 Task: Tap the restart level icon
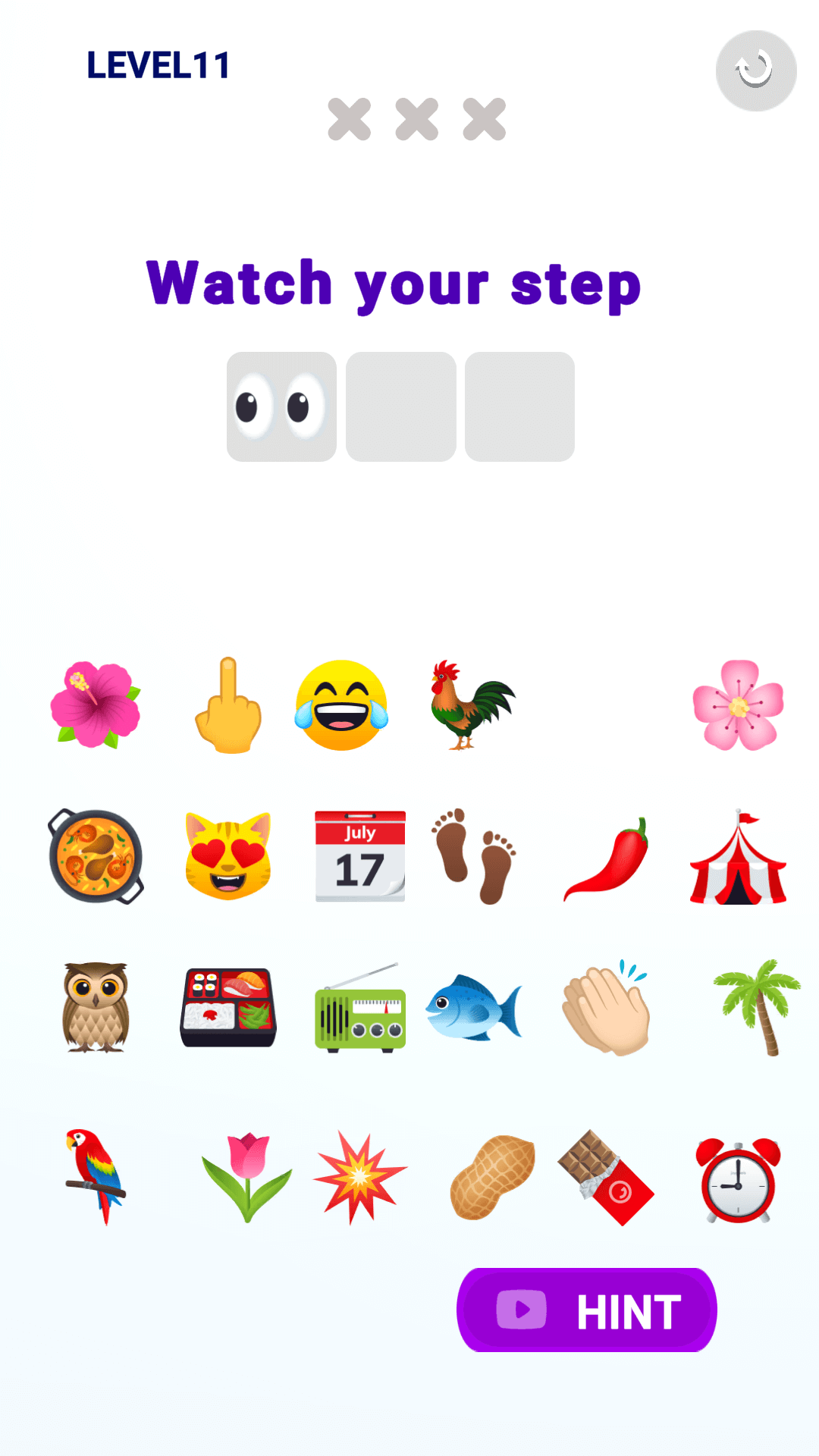pyautogui.click(x=756, y=71)
